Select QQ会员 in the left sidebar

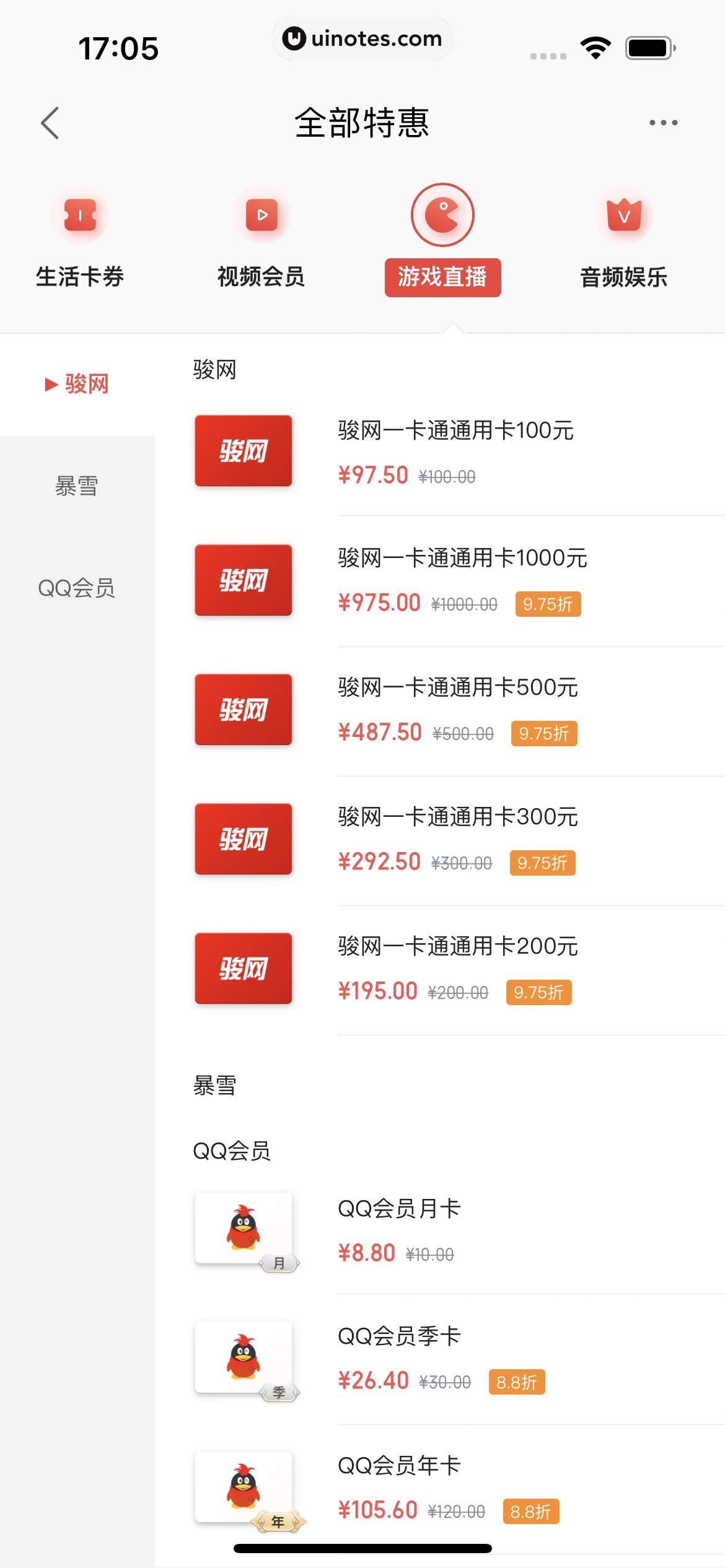click(x=77, y=590)
